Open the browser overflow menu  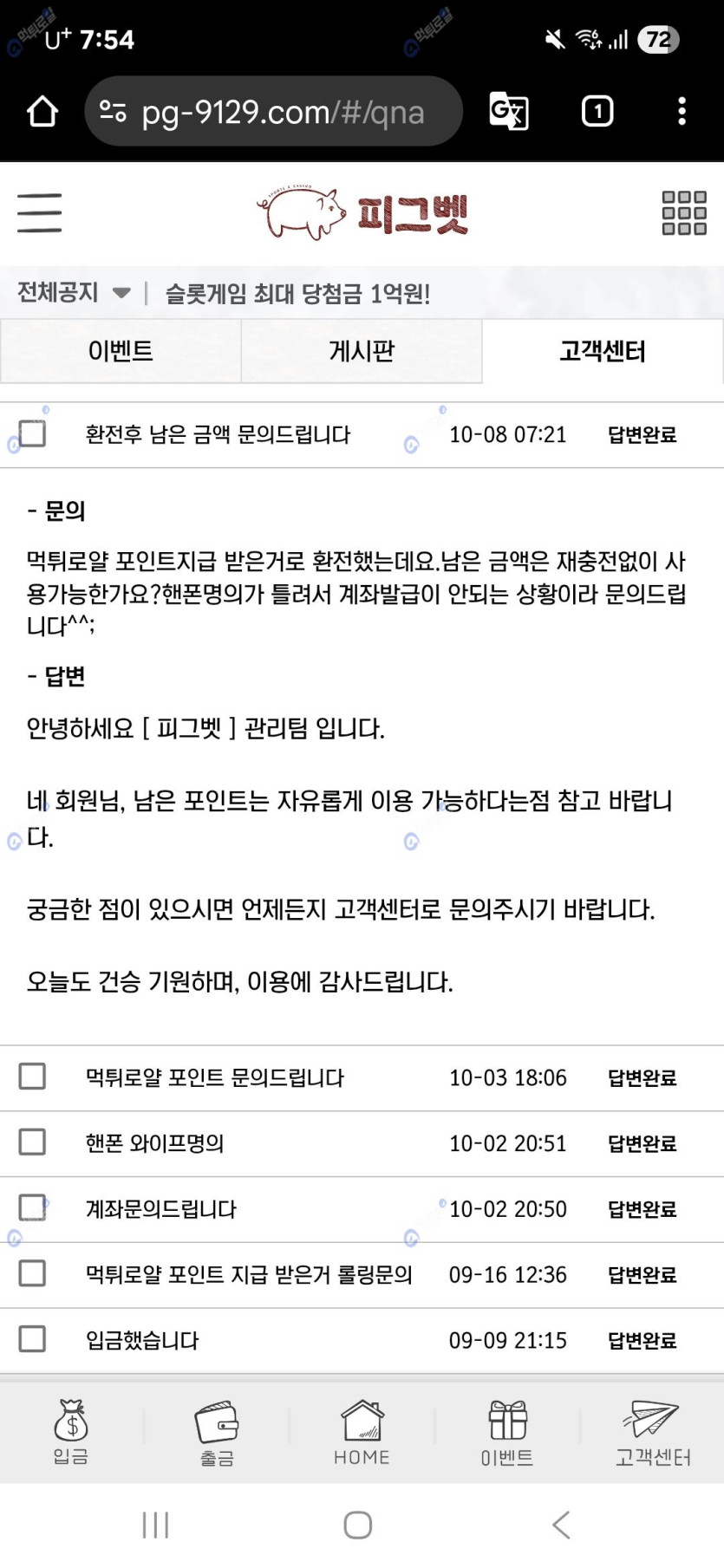coord(682,111)
